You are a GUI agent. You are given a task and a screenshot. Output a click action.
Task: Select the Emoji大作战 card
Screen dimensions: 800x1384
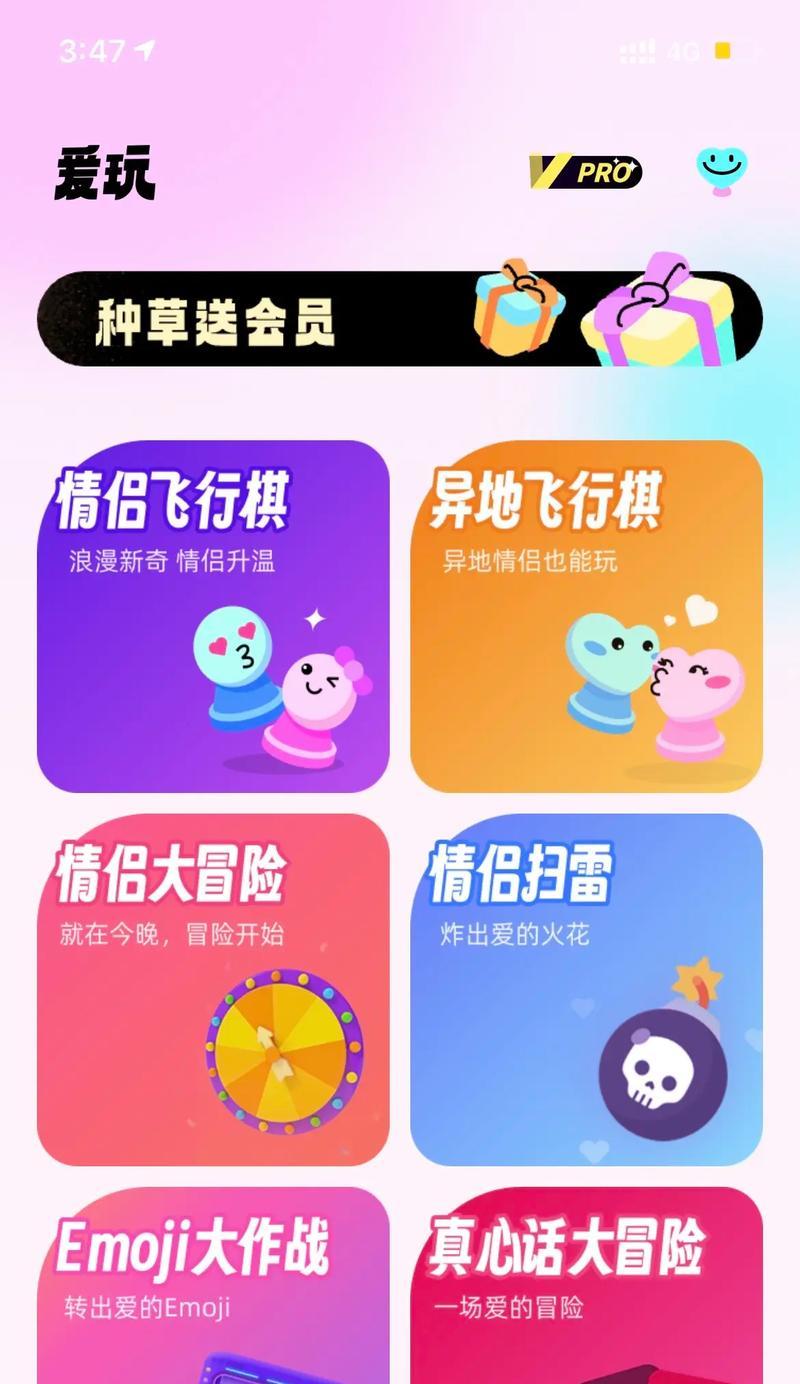point(213,1285)
